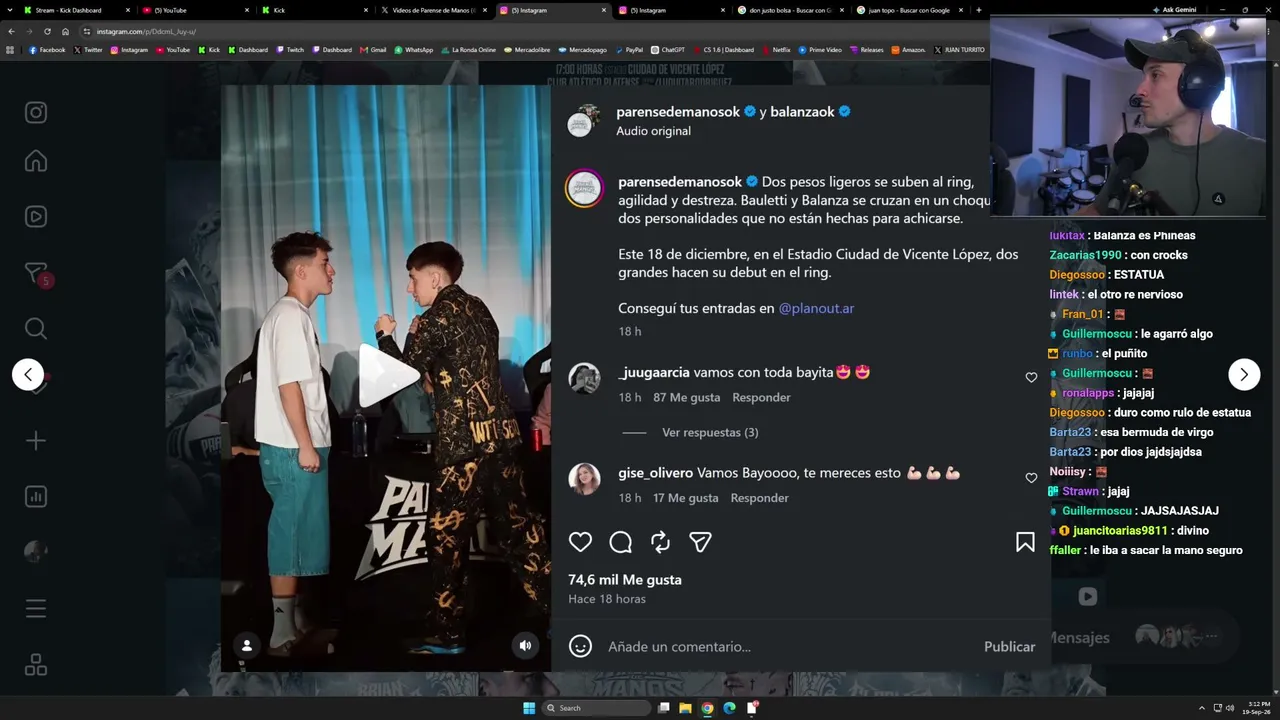Open the comment bubble icon under the post
Viewport: 1280px width, 720px height.
pos(620,542)
